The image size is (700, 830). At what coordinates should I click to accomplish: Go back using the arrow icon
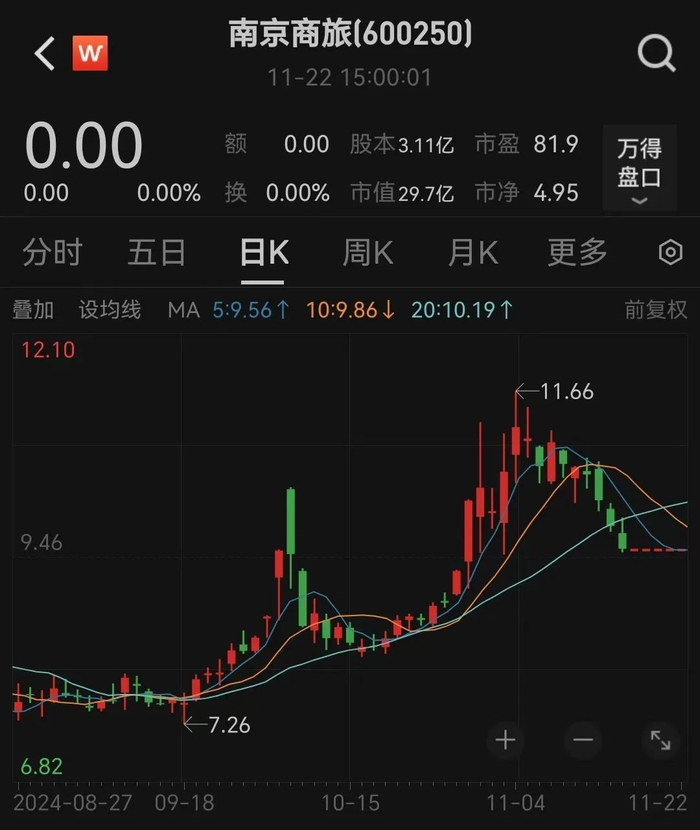coord(44,53)
